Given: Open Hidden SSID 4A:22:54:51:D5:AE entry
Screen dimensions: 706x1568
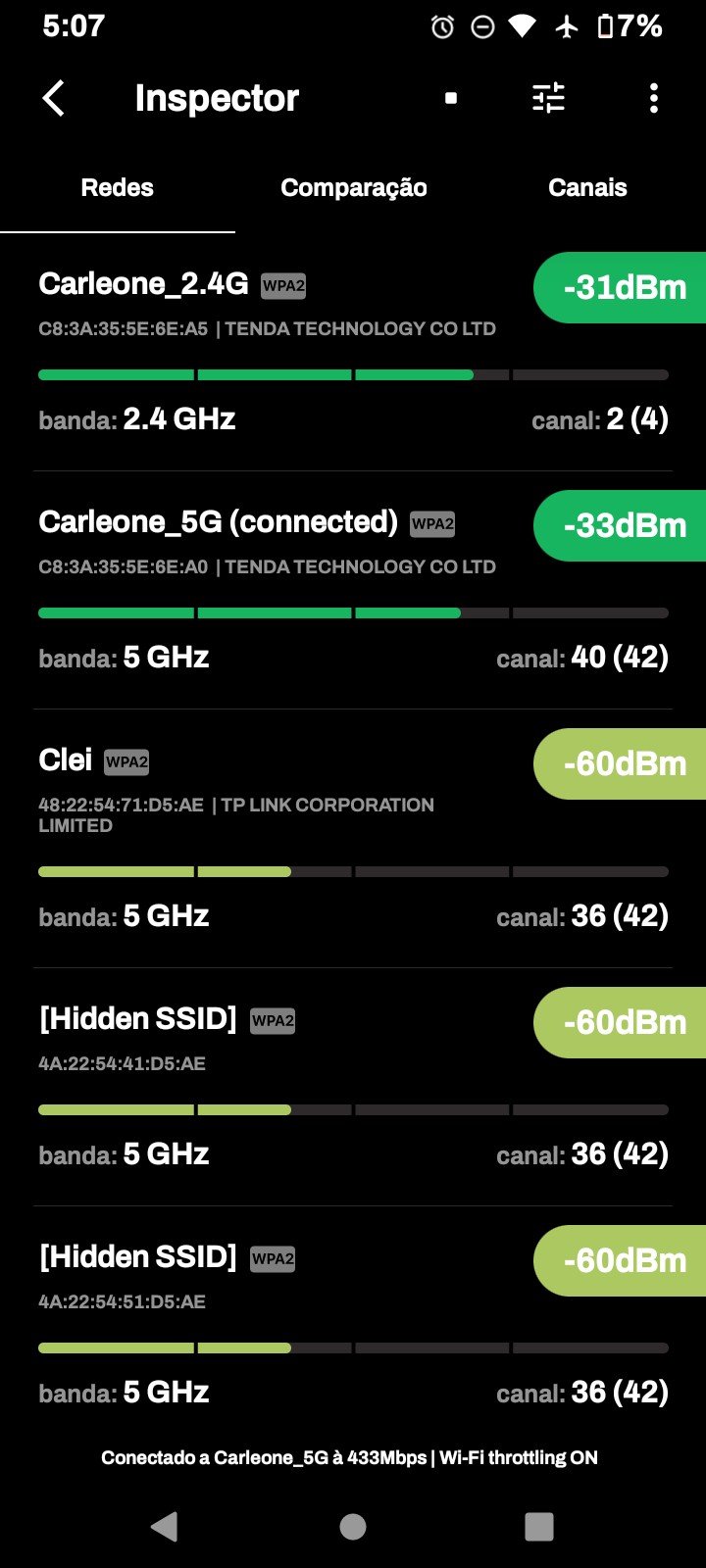Looking at the screenshot, I should point(284,1325).
